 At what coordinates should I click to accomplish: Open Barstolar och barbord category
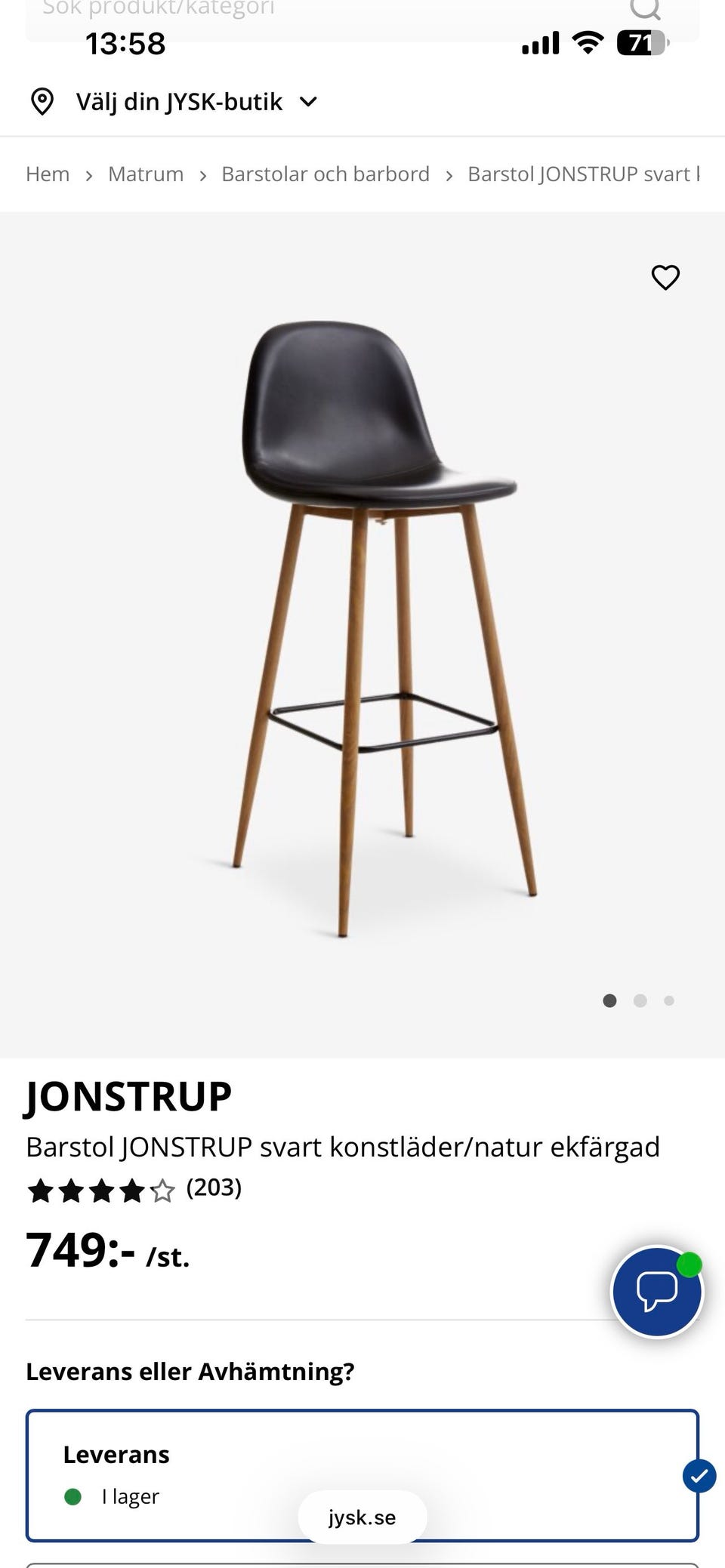click(325, 174)
